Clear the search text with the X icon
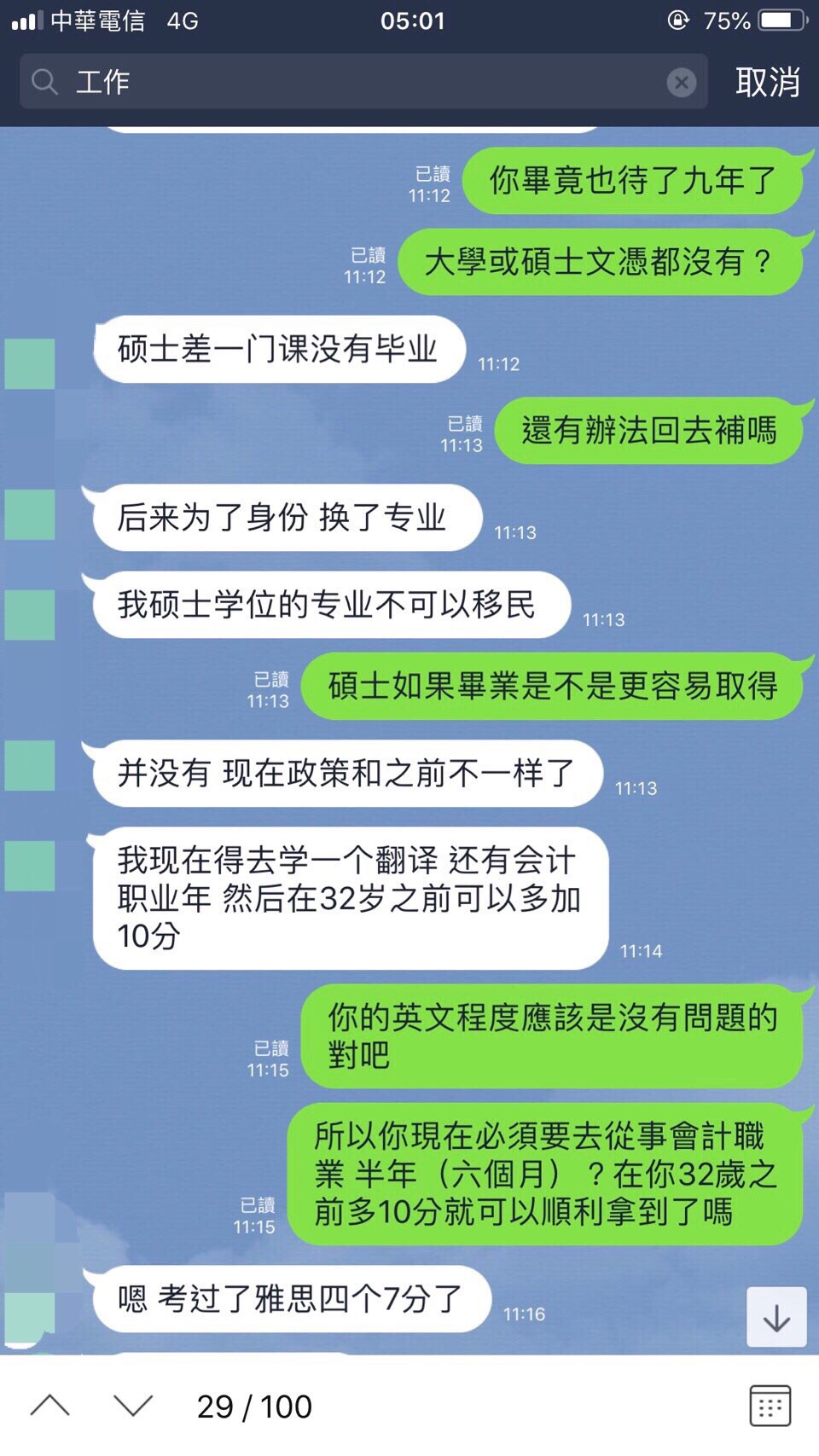 (x=681, y=82)
